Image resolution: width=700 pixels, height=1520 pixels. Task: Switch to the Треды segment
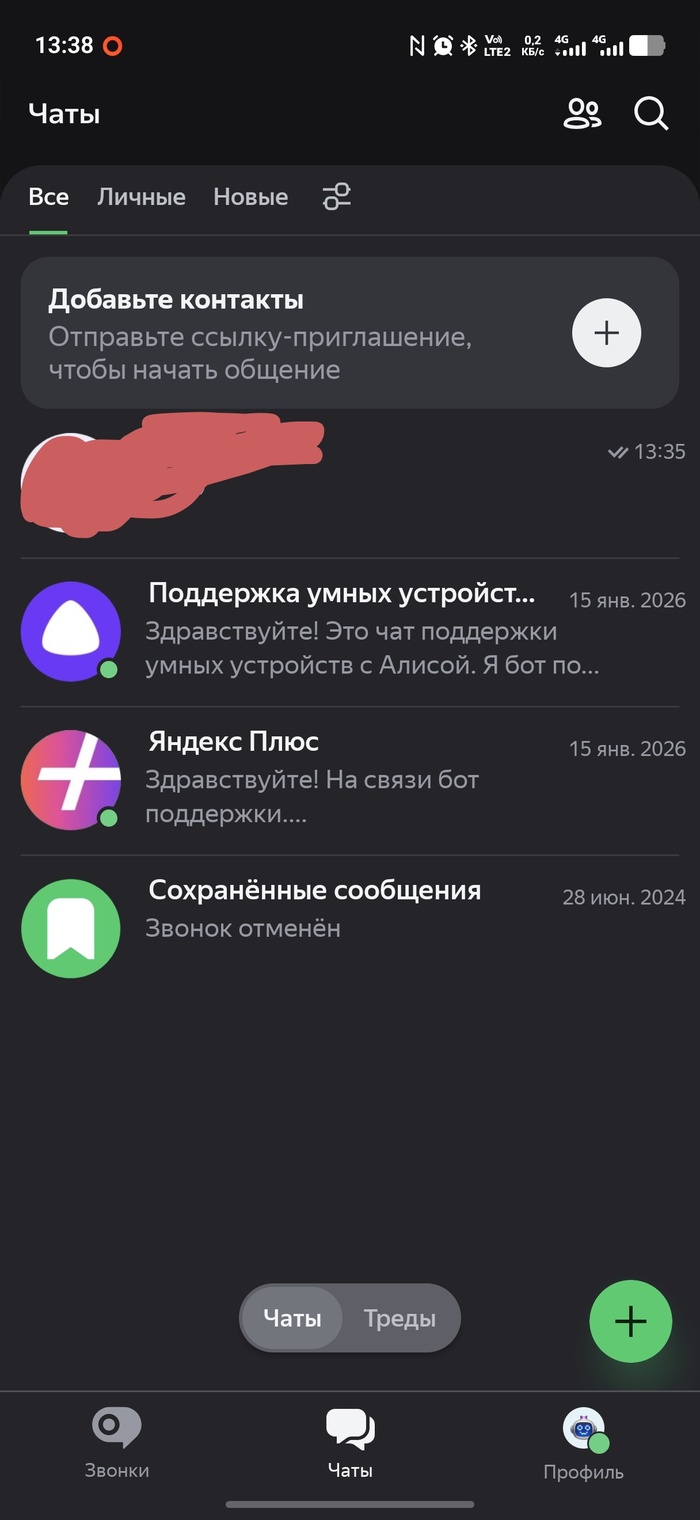coord(399,1318)
